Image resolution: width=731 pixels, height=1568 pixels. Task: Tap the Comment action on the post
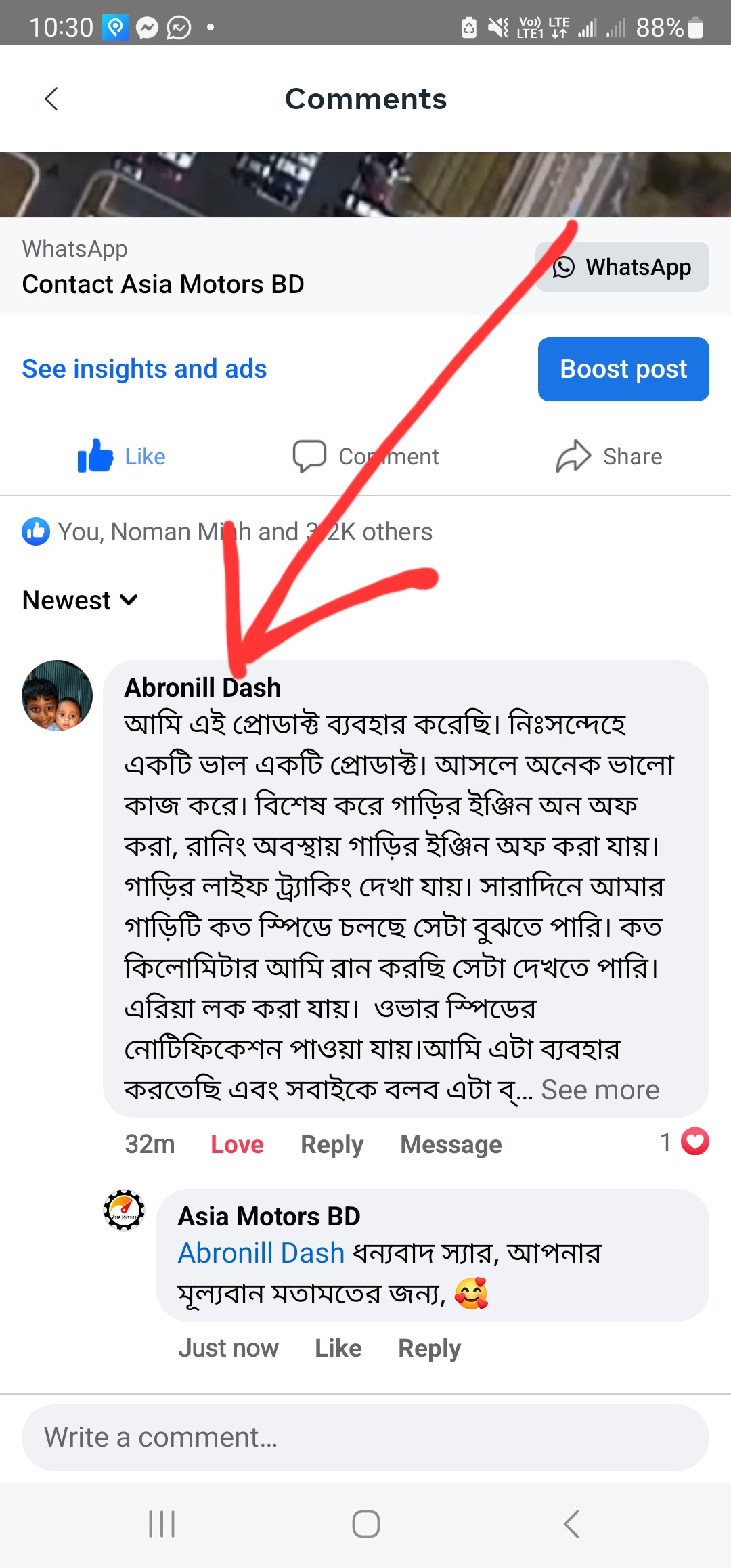365,456
